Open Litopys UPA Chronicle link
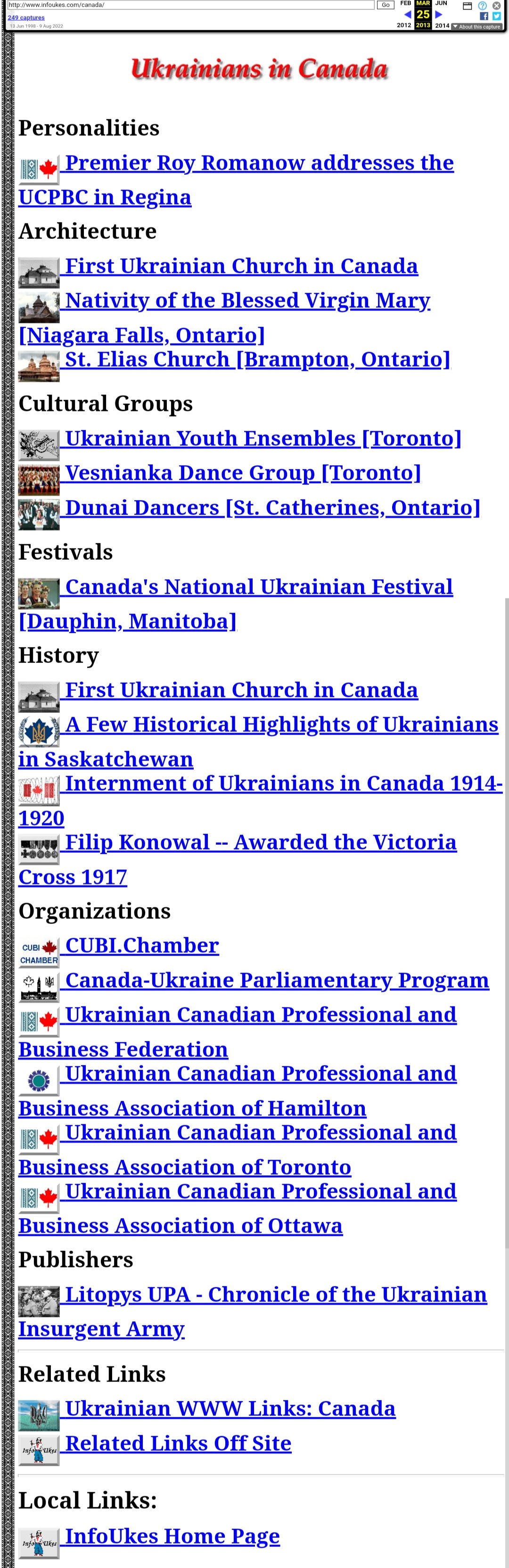This screenshot has width=509, height=1568. (x=275, y=1295)
